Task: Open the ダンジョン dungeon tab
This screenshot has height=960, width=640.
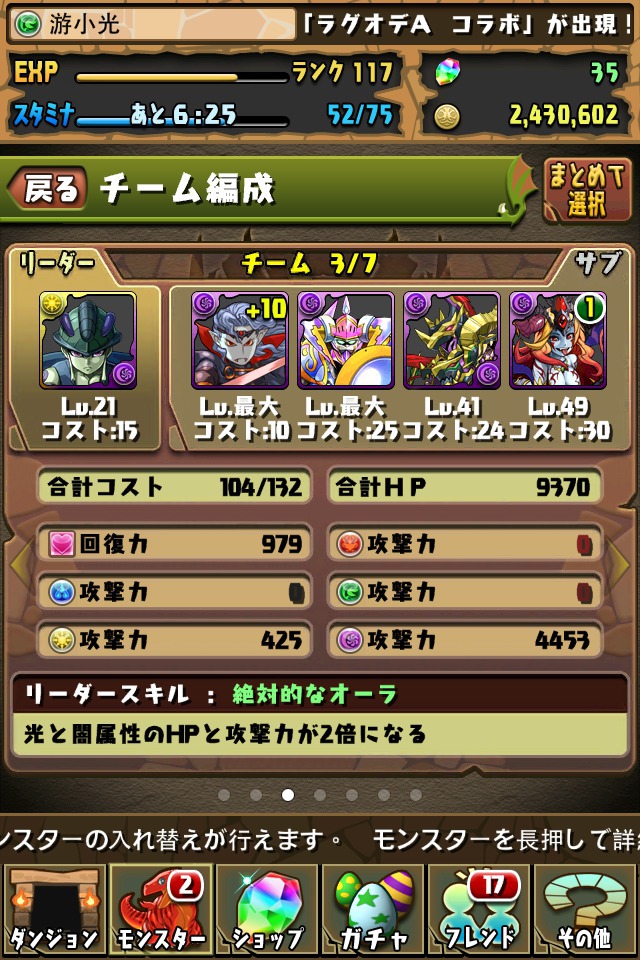Action: click(x=54, y=910)
